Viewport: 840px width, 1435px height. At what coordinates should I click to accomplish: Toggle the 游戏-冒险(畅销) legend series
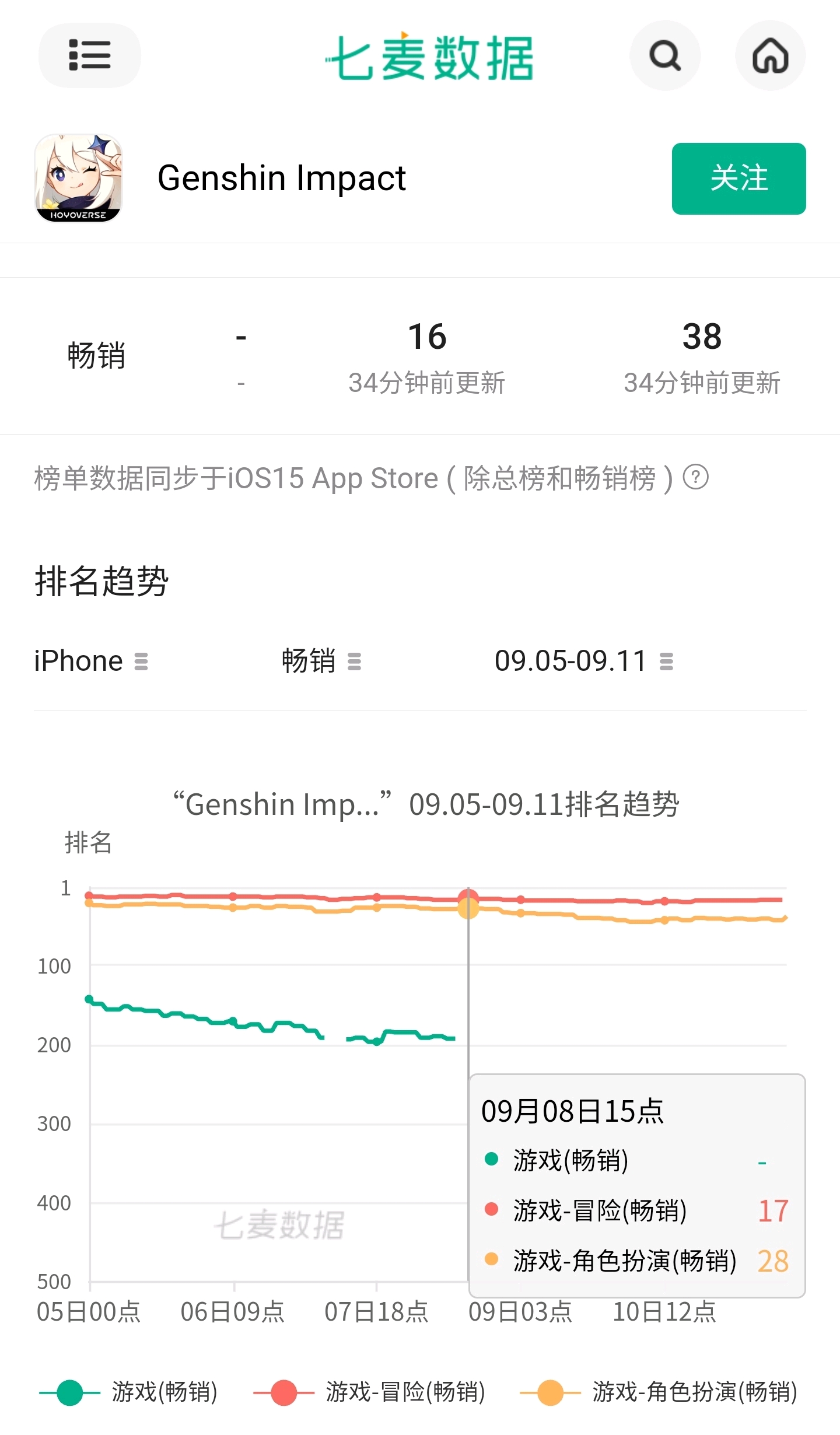tap(370, 1392)
